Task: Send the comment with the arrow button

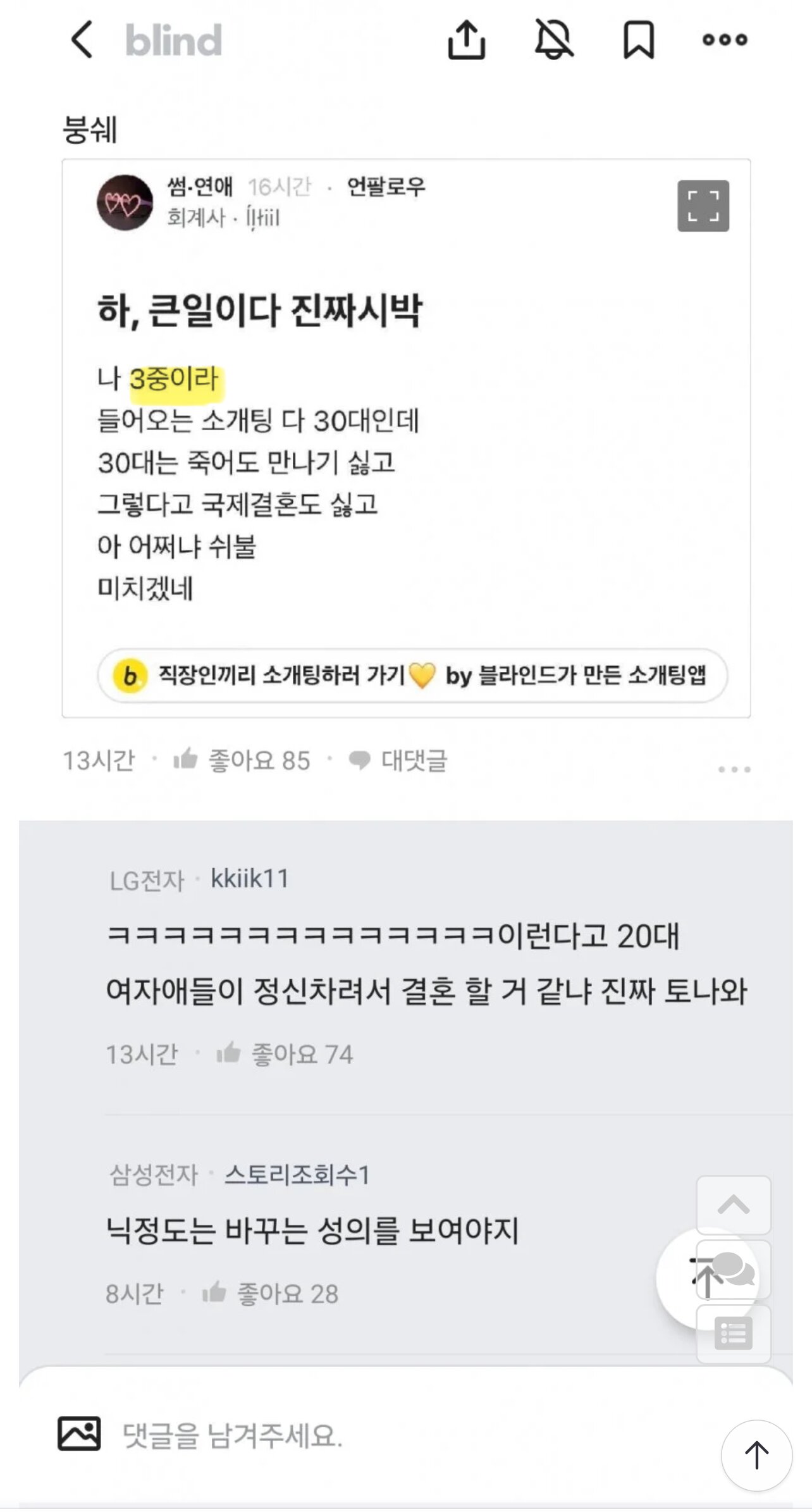Action: (x=756, y=1455)
